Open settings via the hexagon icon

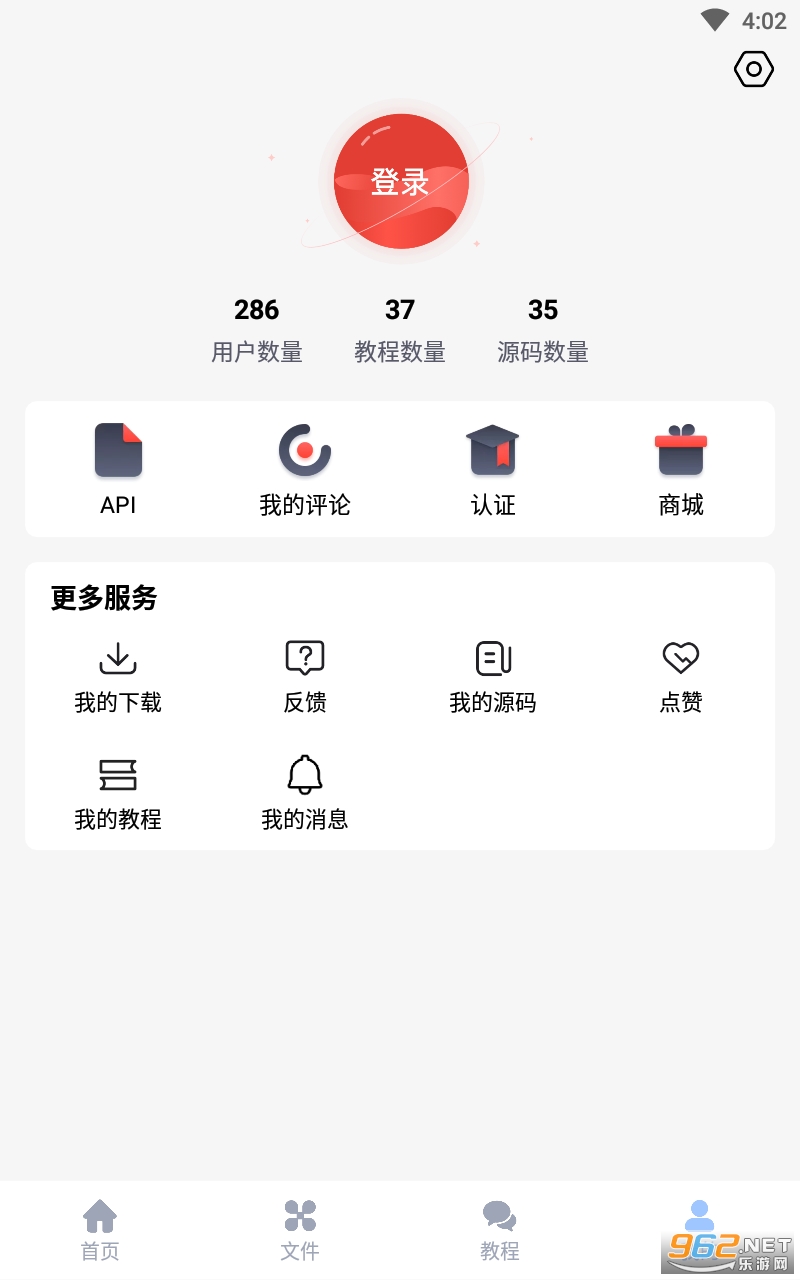[x=754, y=69]
